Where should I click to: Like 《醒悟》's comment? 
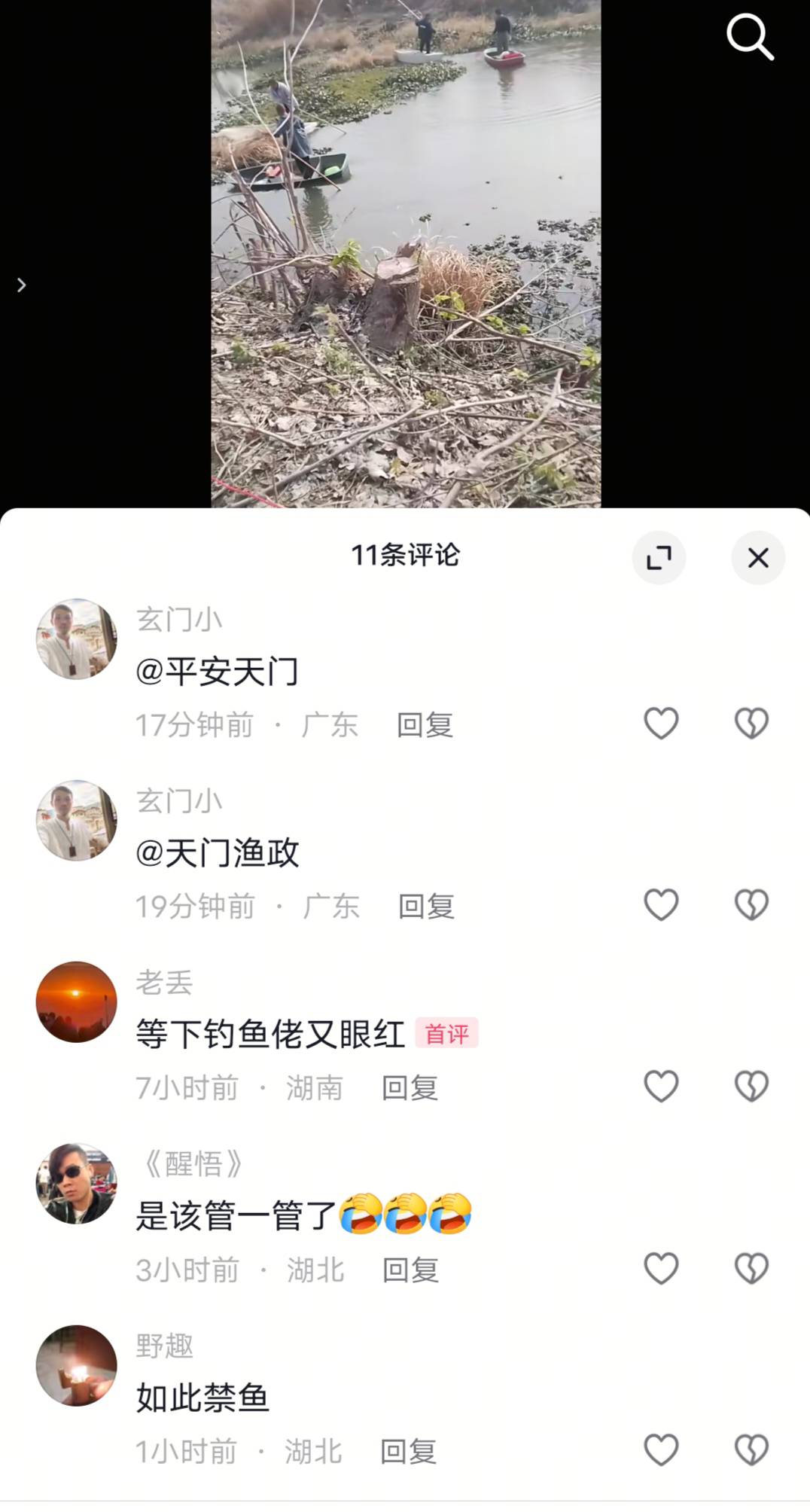(x=661, y=1269)
